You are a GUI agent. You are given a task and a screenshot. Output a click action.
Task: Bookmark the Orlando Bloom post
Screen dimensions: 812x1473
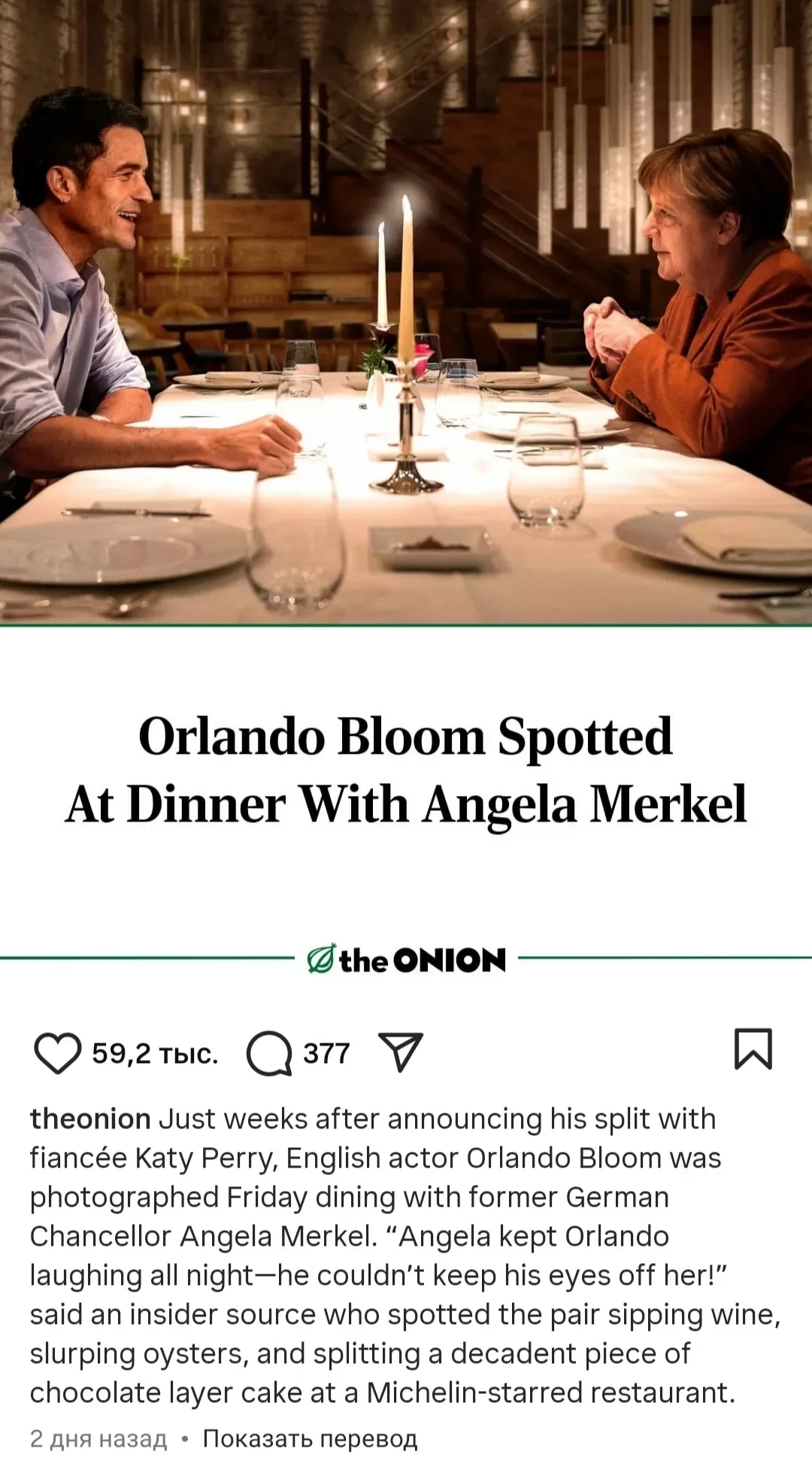pyautogui.click(x=753, y=1049)
